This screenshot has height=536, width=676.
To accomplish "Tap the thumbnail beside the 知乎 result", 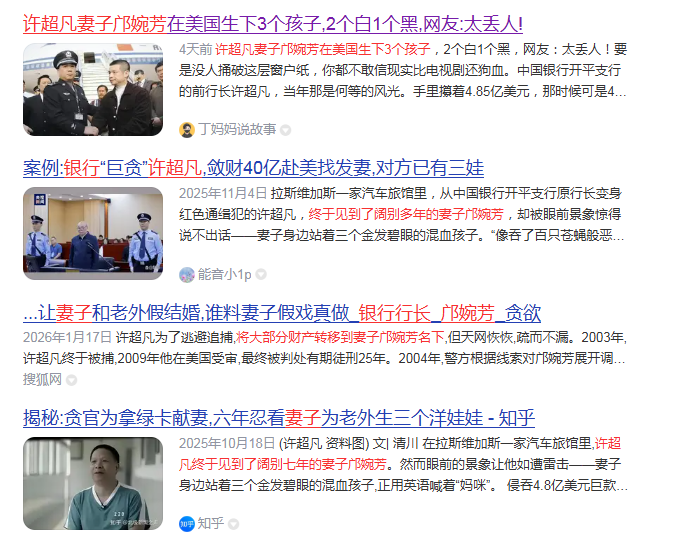I will click(93, 483).
